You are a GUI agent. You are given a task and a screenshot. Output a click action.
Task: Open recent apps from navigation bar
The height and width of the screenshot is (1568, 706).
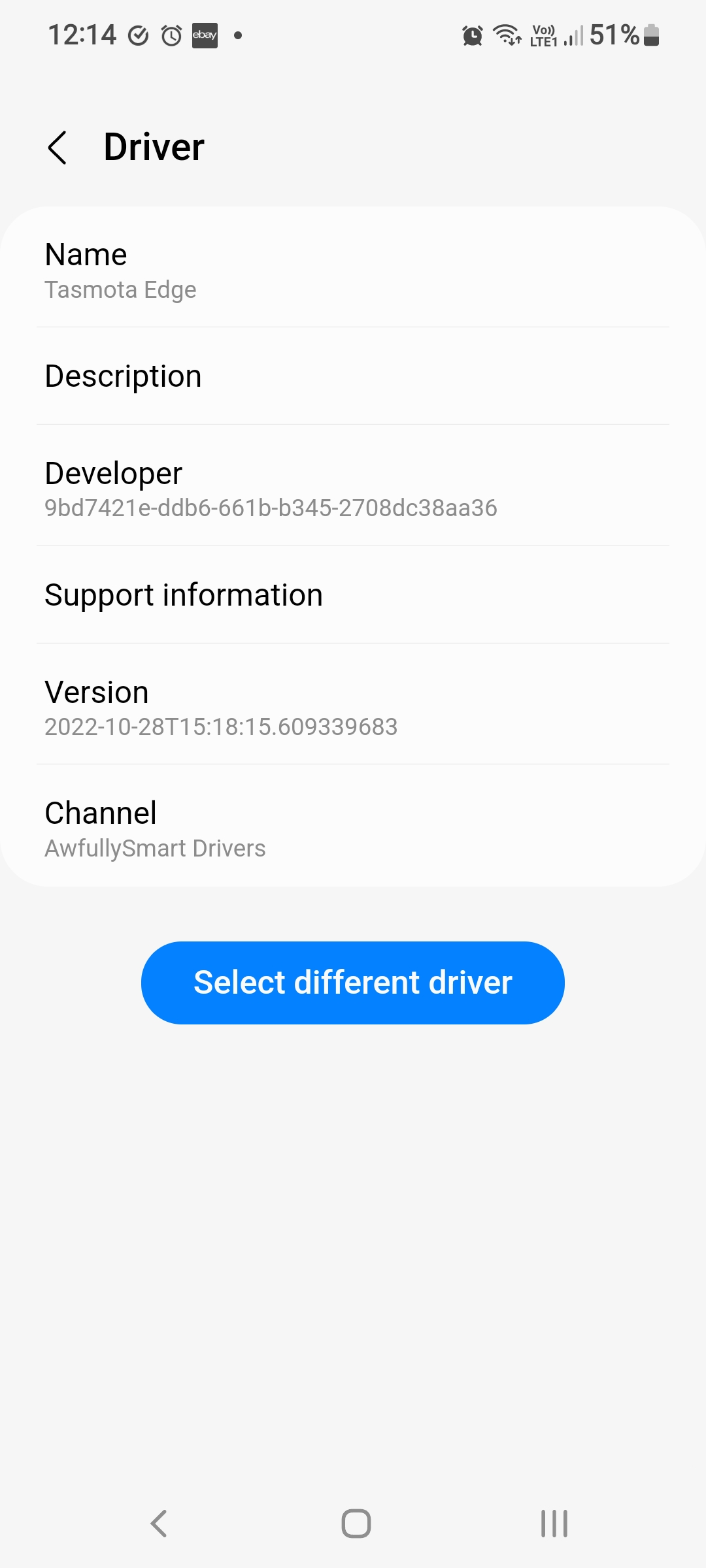(x=554, y=1524)
